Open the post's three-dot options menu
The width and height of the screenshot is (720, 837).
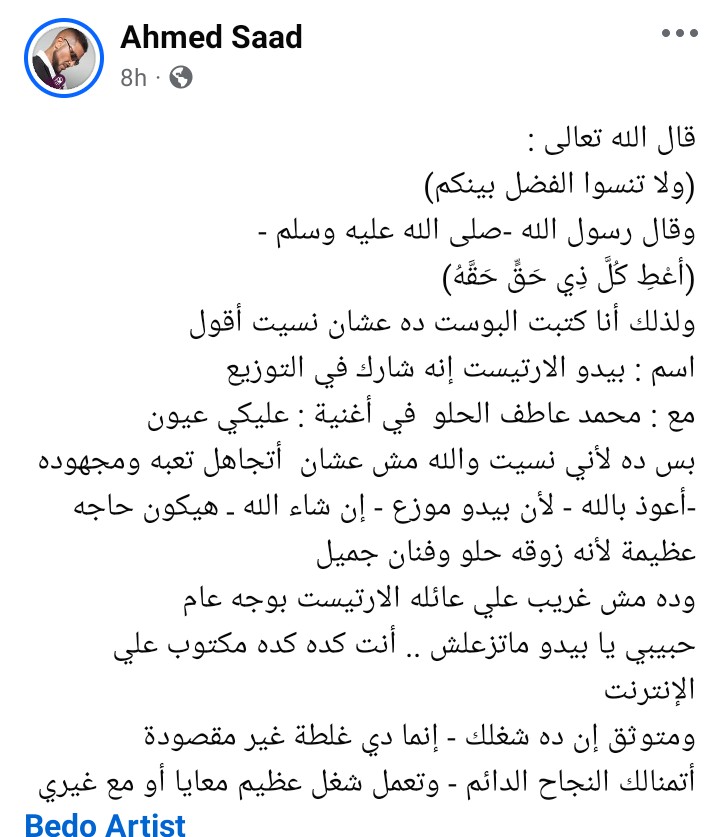pos(680,35)
